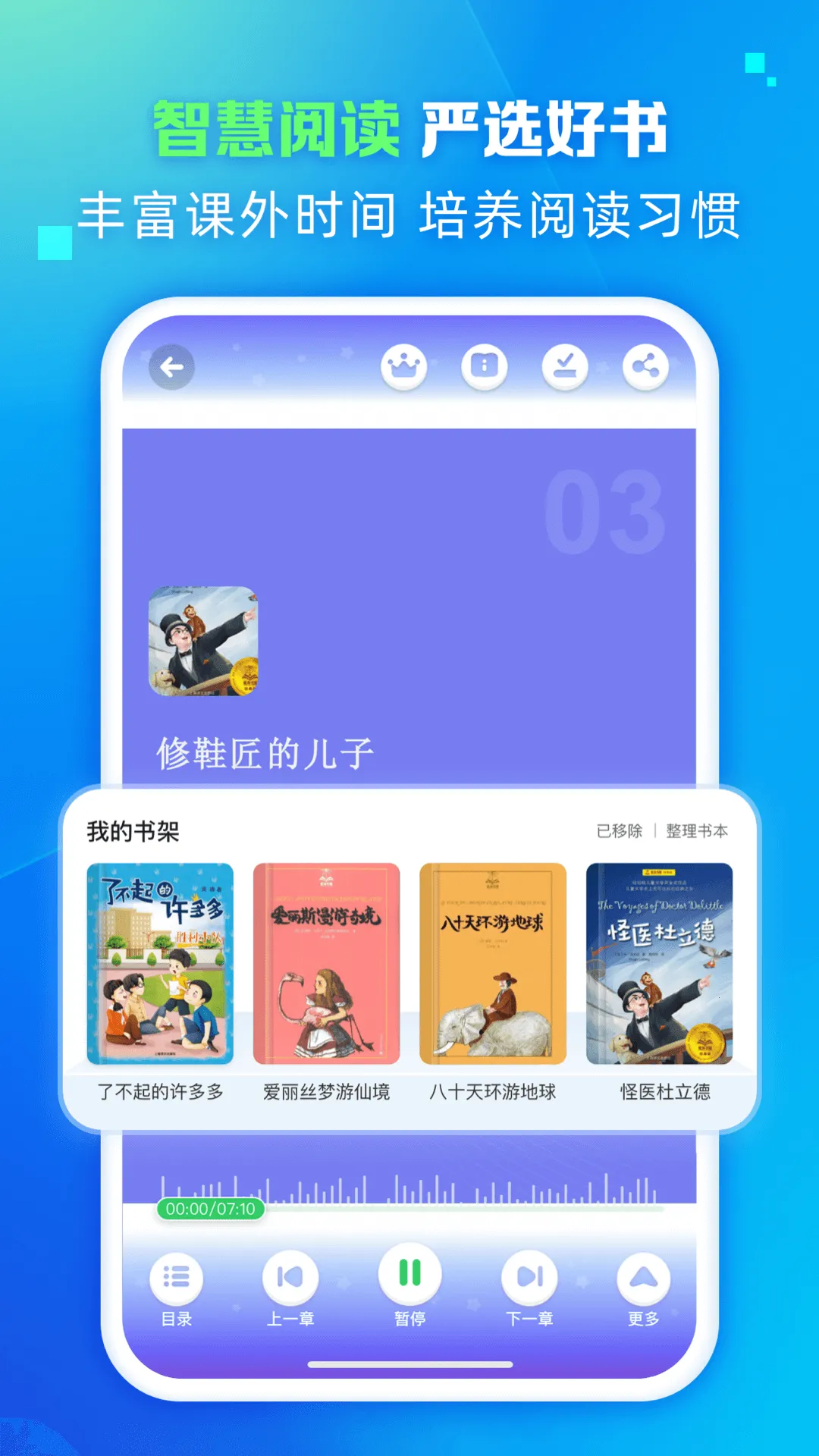Open the VIP crown icon
The width and height of the screenshot is (819, 1456).
[404, 367]
